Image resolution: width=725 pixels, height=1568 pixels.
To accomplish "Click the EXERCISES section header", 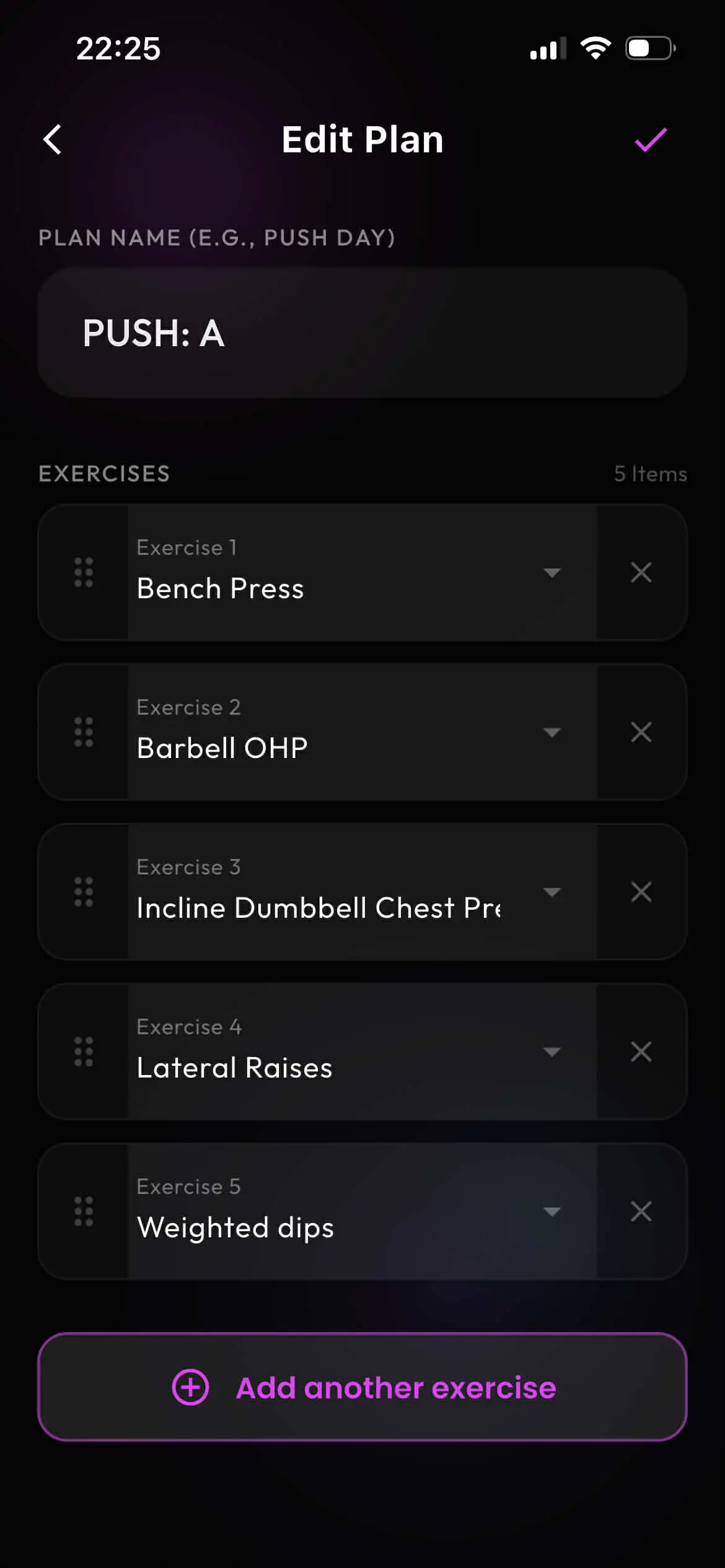I will [105, 473].
